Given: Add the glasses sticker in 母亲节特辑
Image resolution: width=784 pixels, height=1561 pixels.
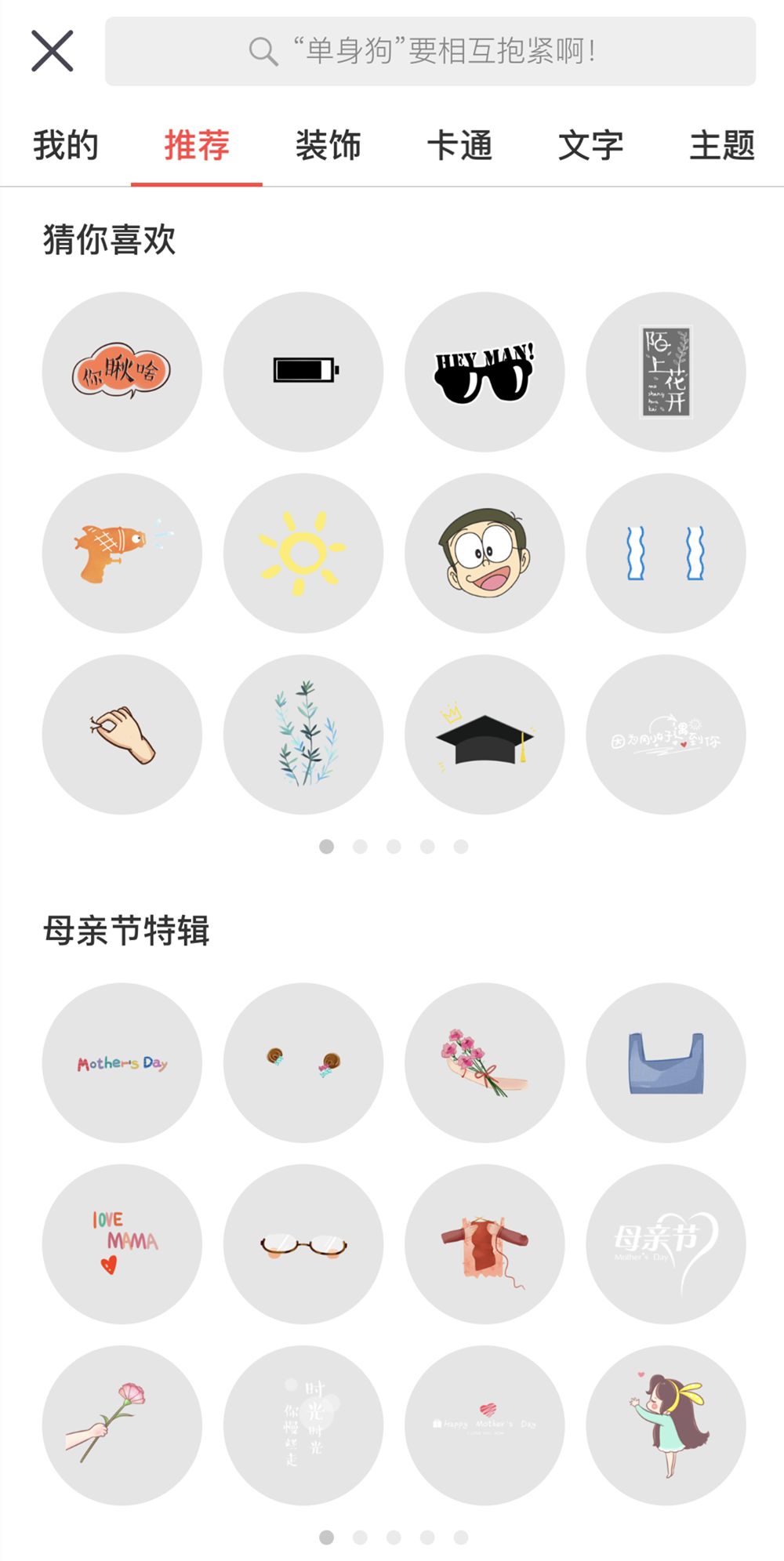Looking at the screenshot, I should (x=303, y=1244).
